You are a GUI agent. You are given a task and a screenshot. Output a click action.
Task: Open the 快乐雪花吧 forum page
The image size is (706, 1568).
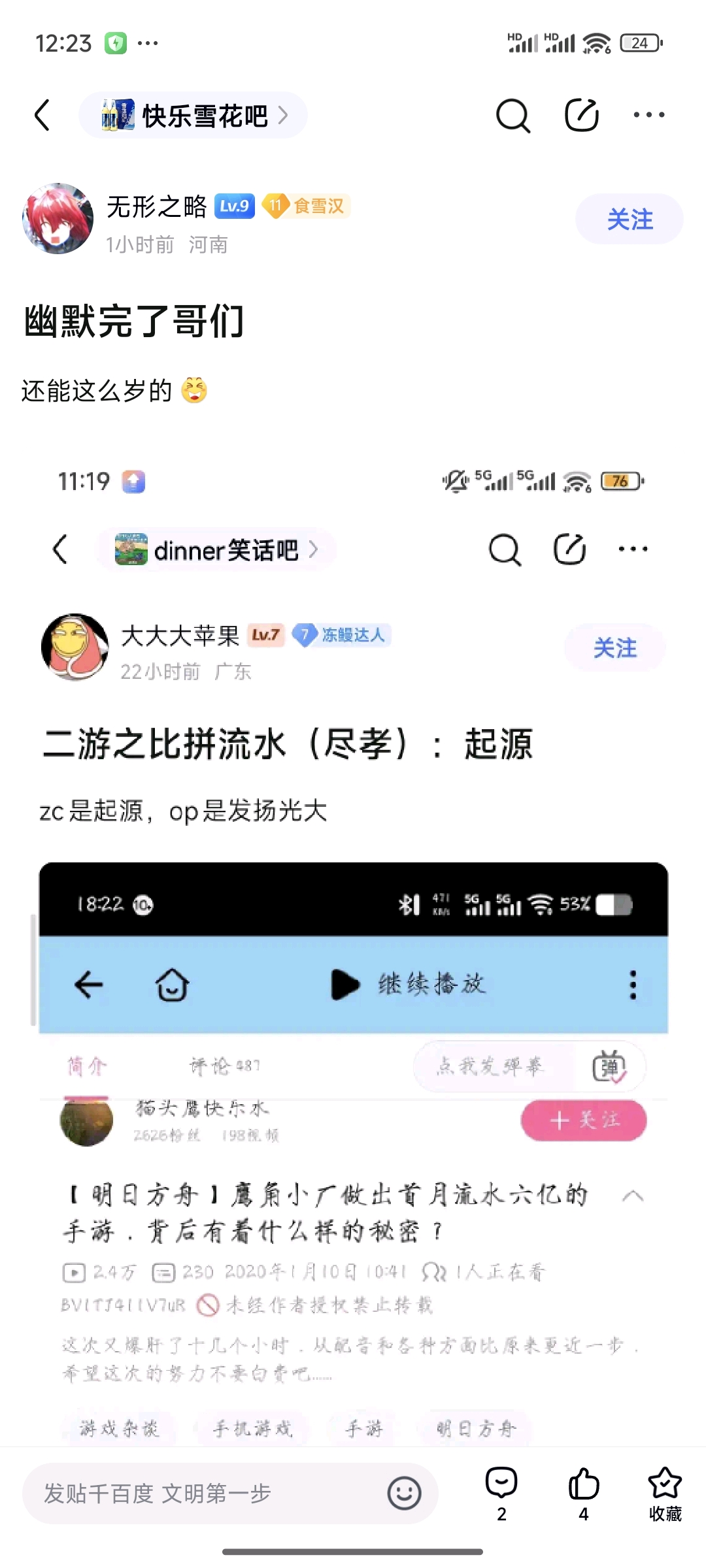point(193,116)
